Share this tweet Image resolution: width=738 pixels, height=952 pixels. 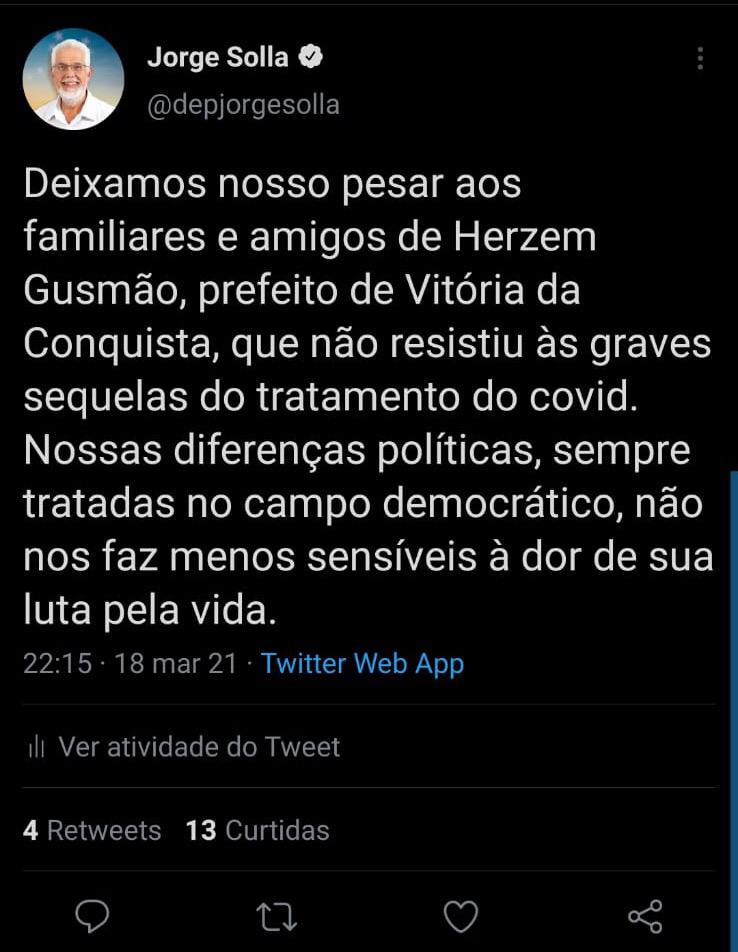tap(645, 916)
